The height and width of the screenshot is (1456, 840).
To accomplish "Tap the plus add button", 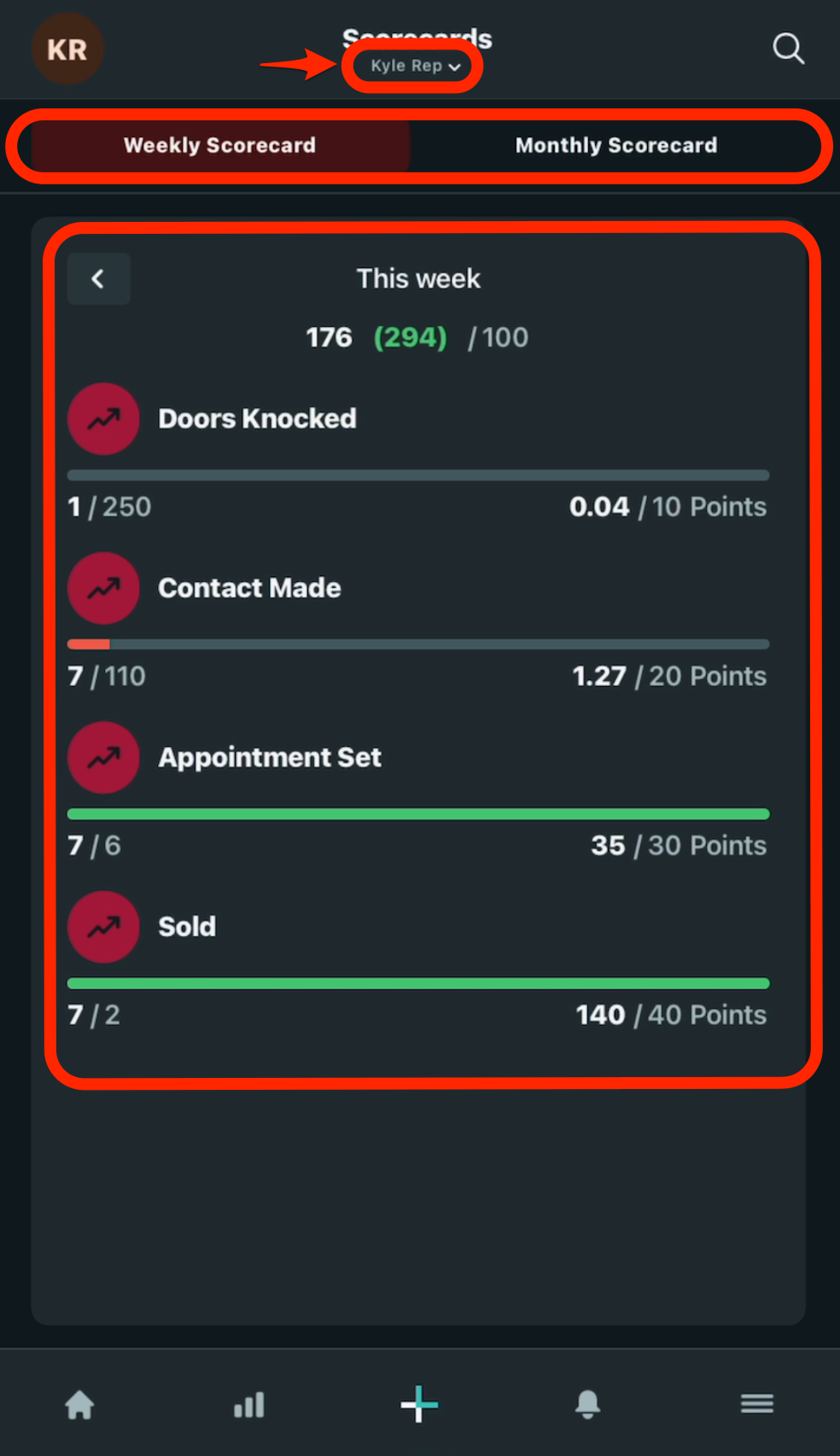I will pyautogui.click(x=419, y=1404).
